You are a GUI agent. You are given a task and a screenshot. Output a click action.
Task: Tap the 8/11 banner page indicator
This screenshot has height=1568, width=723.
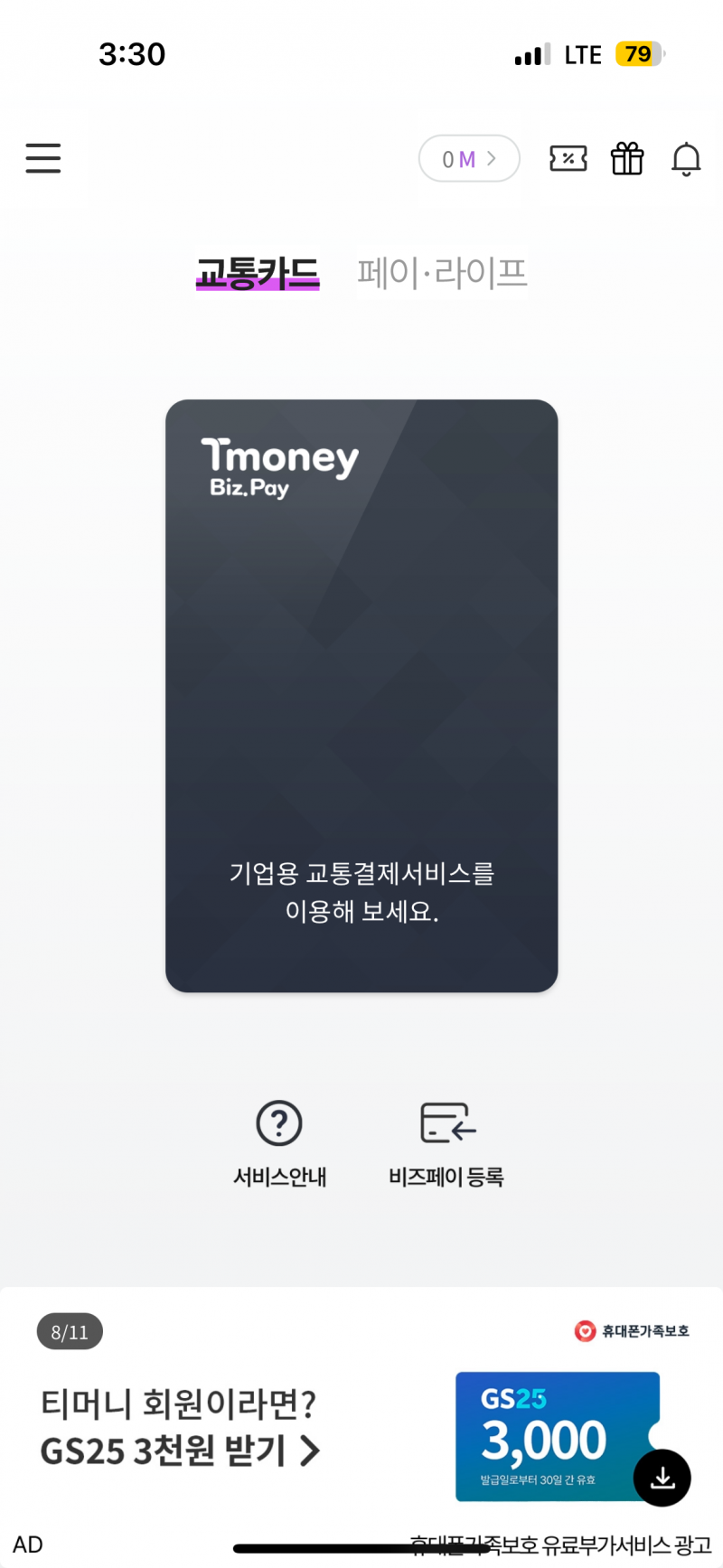(x=70, y=1331)
